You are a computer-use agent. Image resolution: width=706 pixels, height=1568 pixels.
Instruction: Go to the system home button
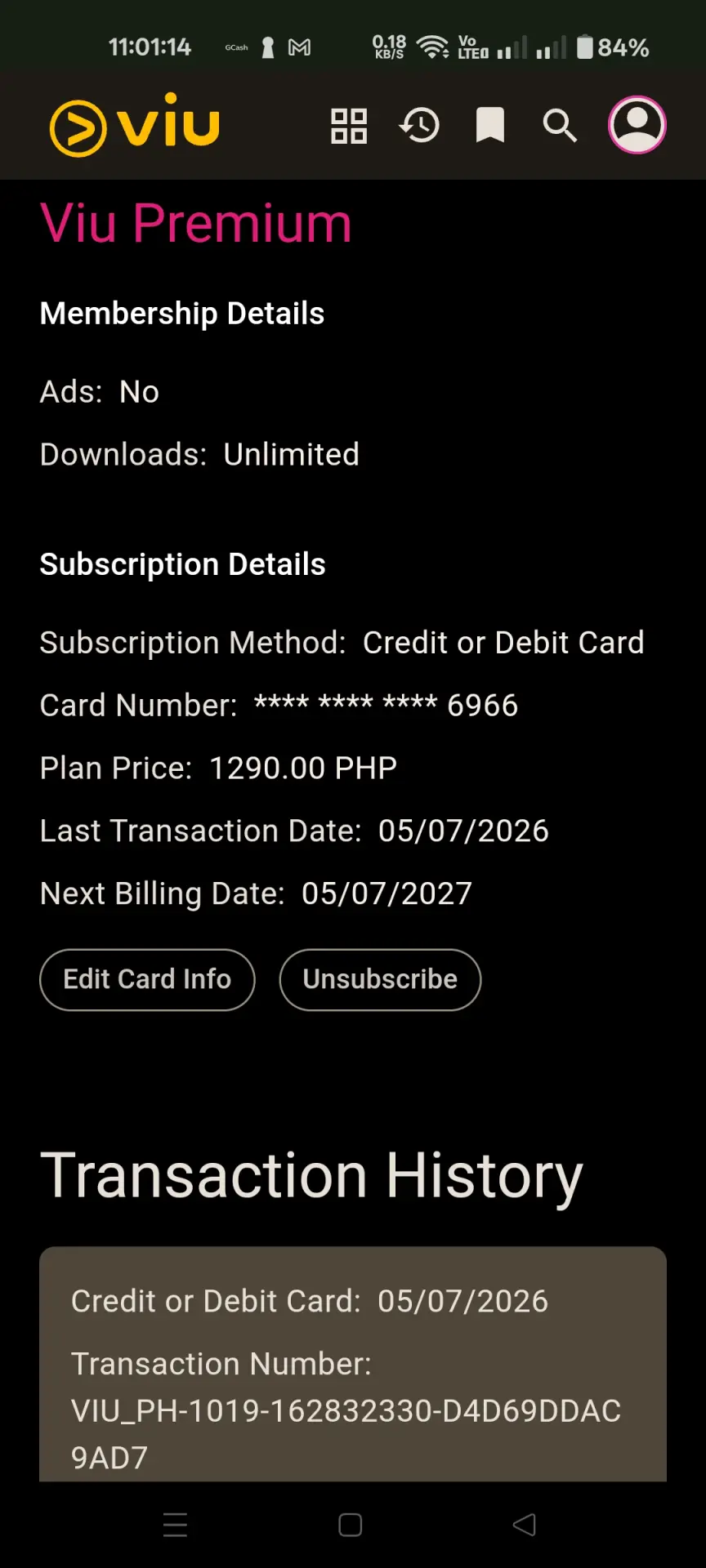[351, 1525]
